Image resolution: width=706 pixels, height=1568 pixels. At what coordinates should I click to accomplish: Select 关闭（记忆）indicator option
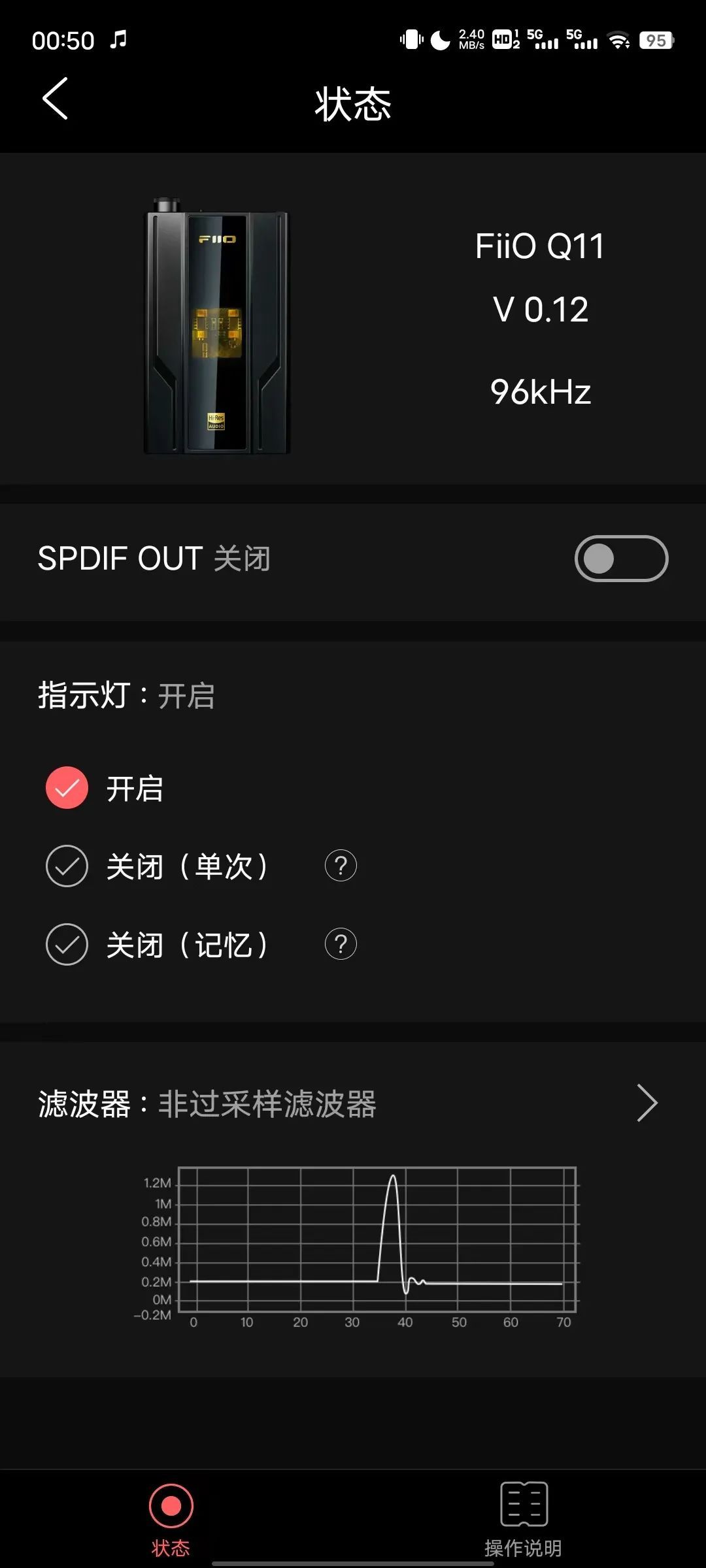(x=67, y=945)
